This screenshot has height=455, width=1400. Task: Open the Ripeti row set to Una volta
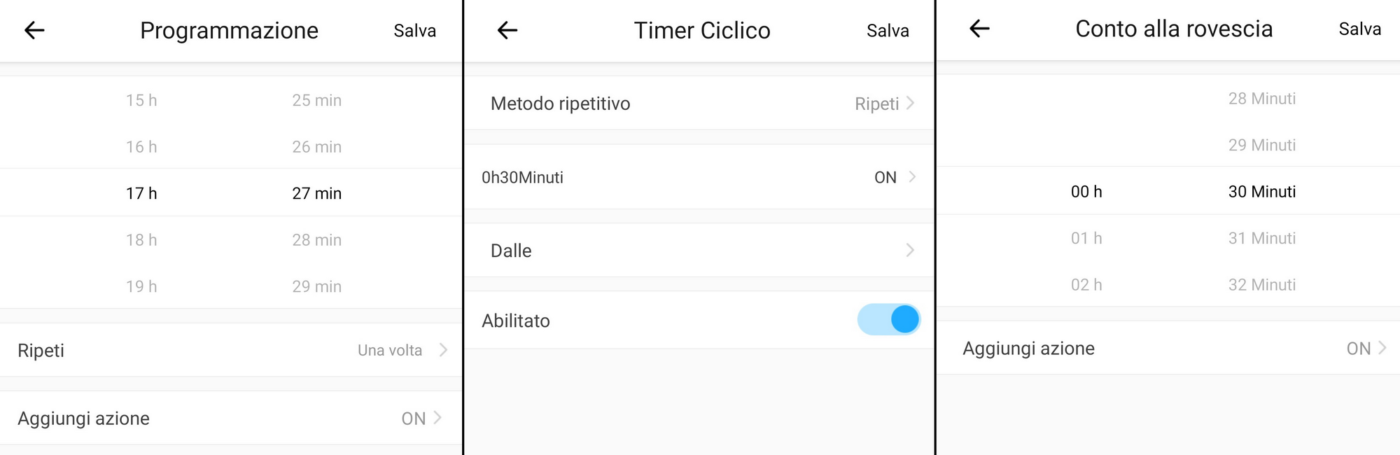231,351
